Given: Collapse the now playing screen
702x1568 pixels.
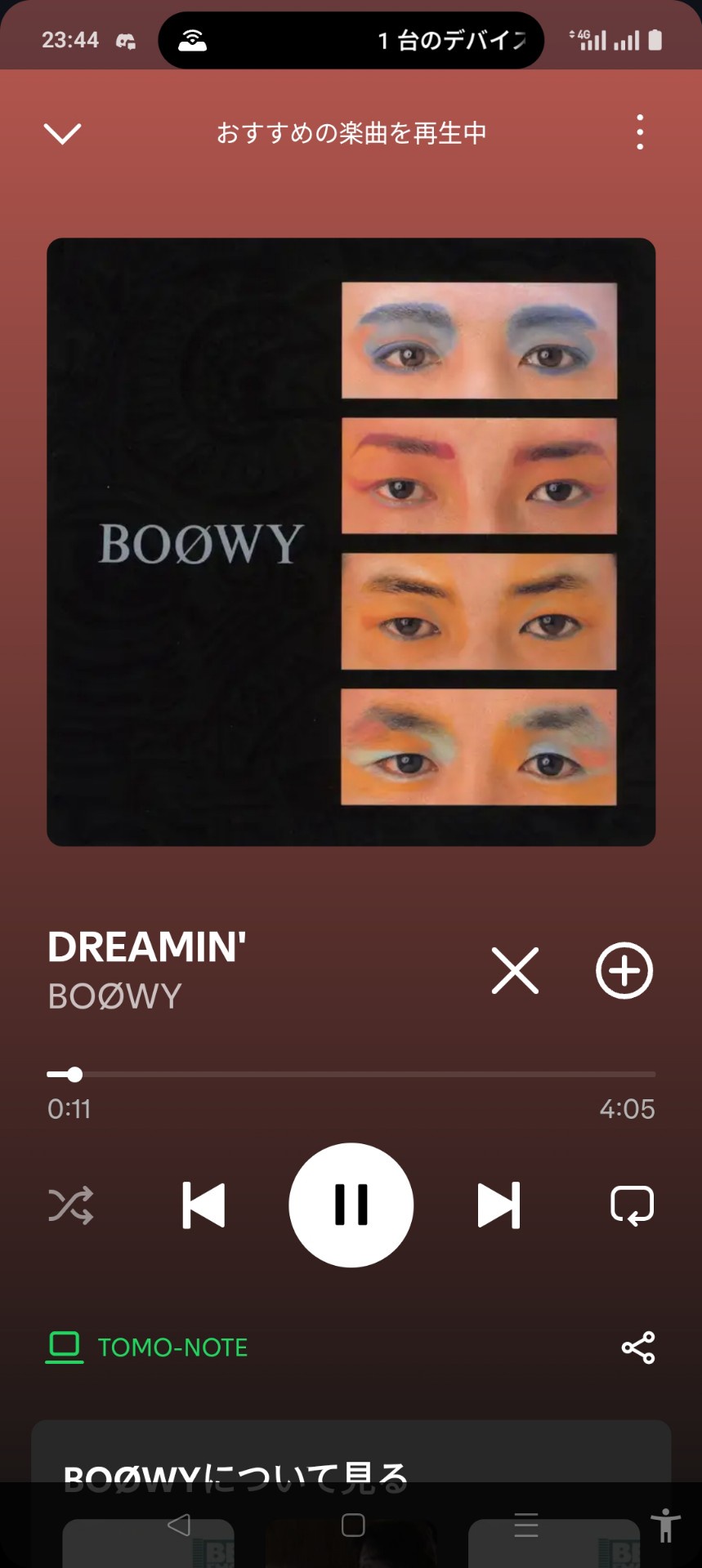Looking at the screenshot, I should pyautogui.click(x=62, y=133).
